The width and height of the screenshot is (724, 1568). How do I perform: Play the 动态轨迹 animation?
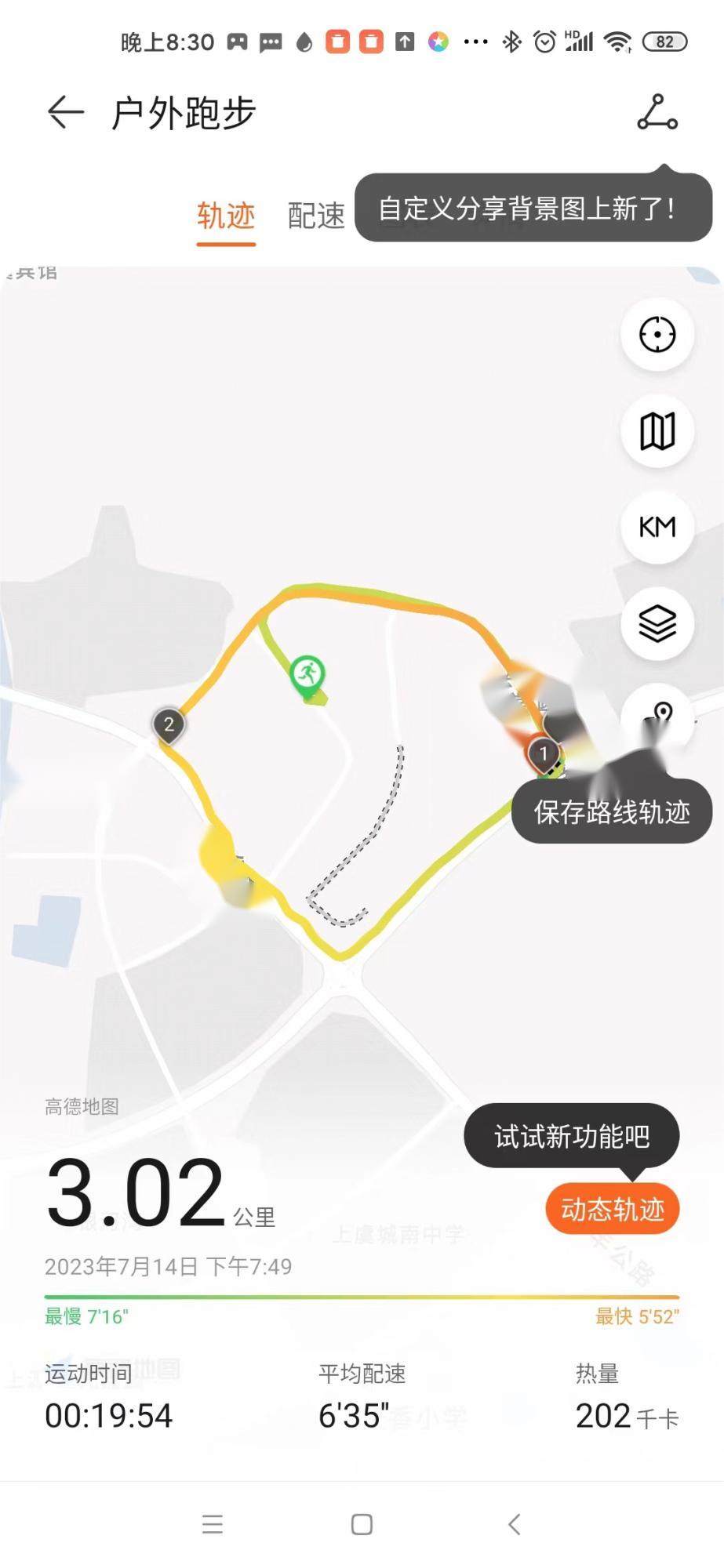[612, 1210]
